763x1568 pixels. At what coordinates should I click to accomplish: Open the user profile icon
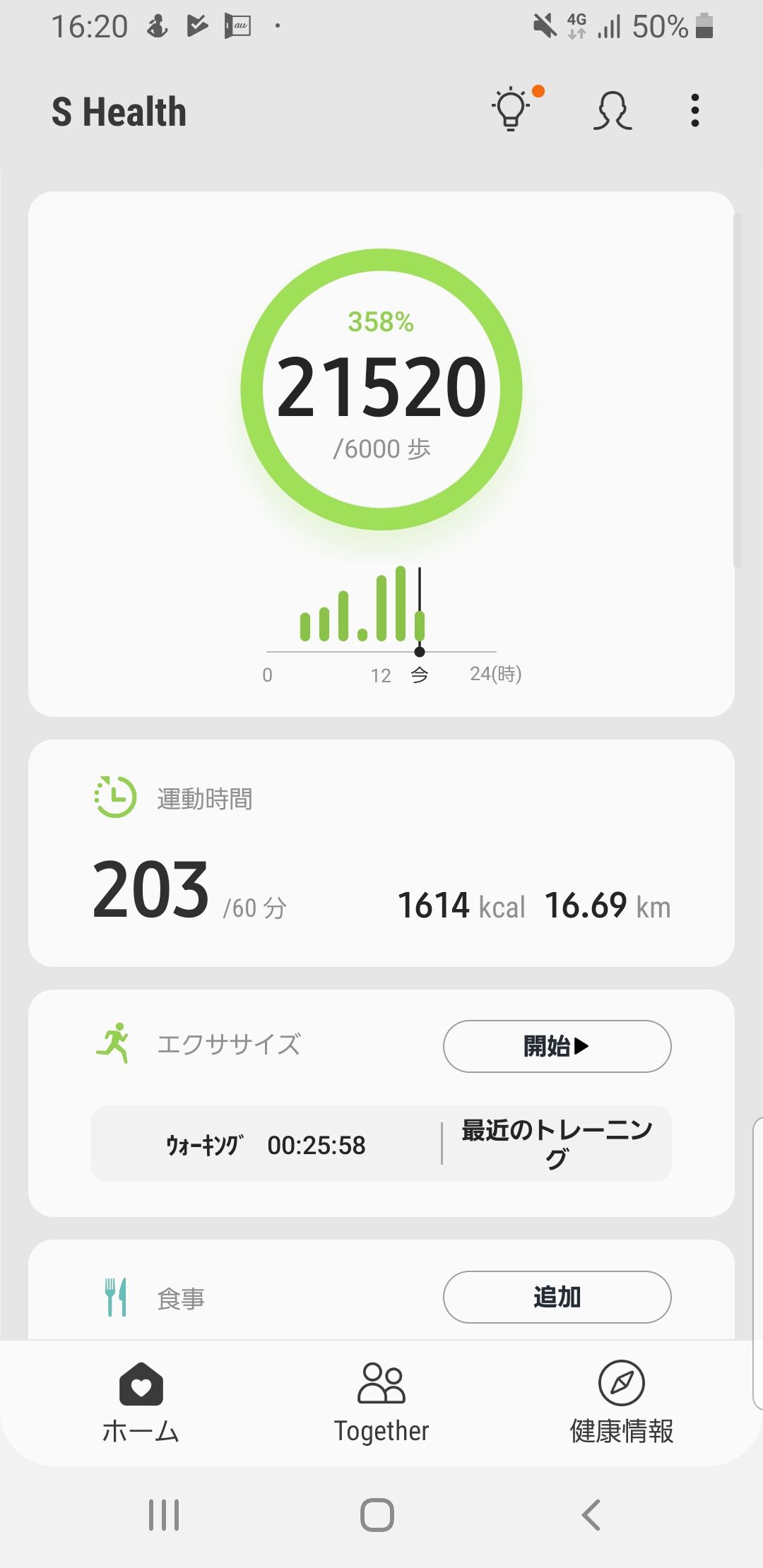(612, 111)
